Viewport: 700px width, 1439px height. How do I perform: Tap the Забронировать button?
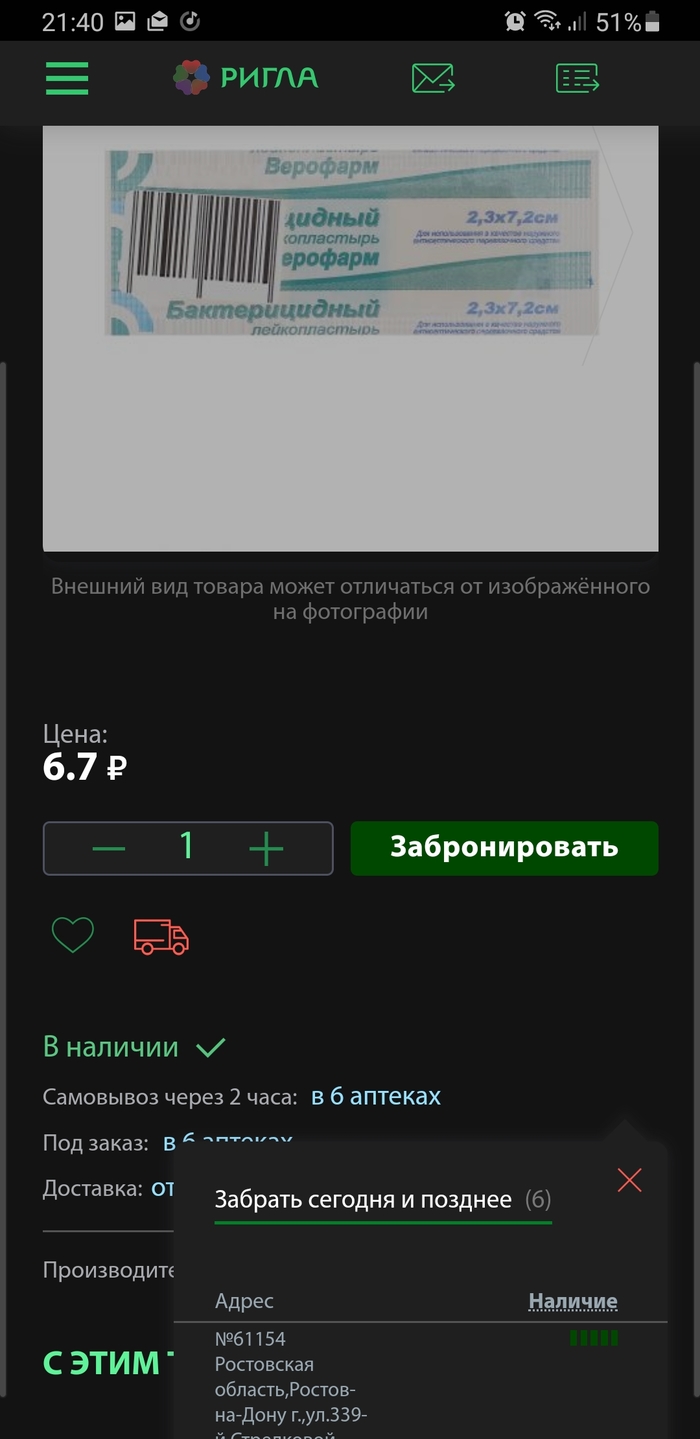pyautogui.click(x=504, y=848)
